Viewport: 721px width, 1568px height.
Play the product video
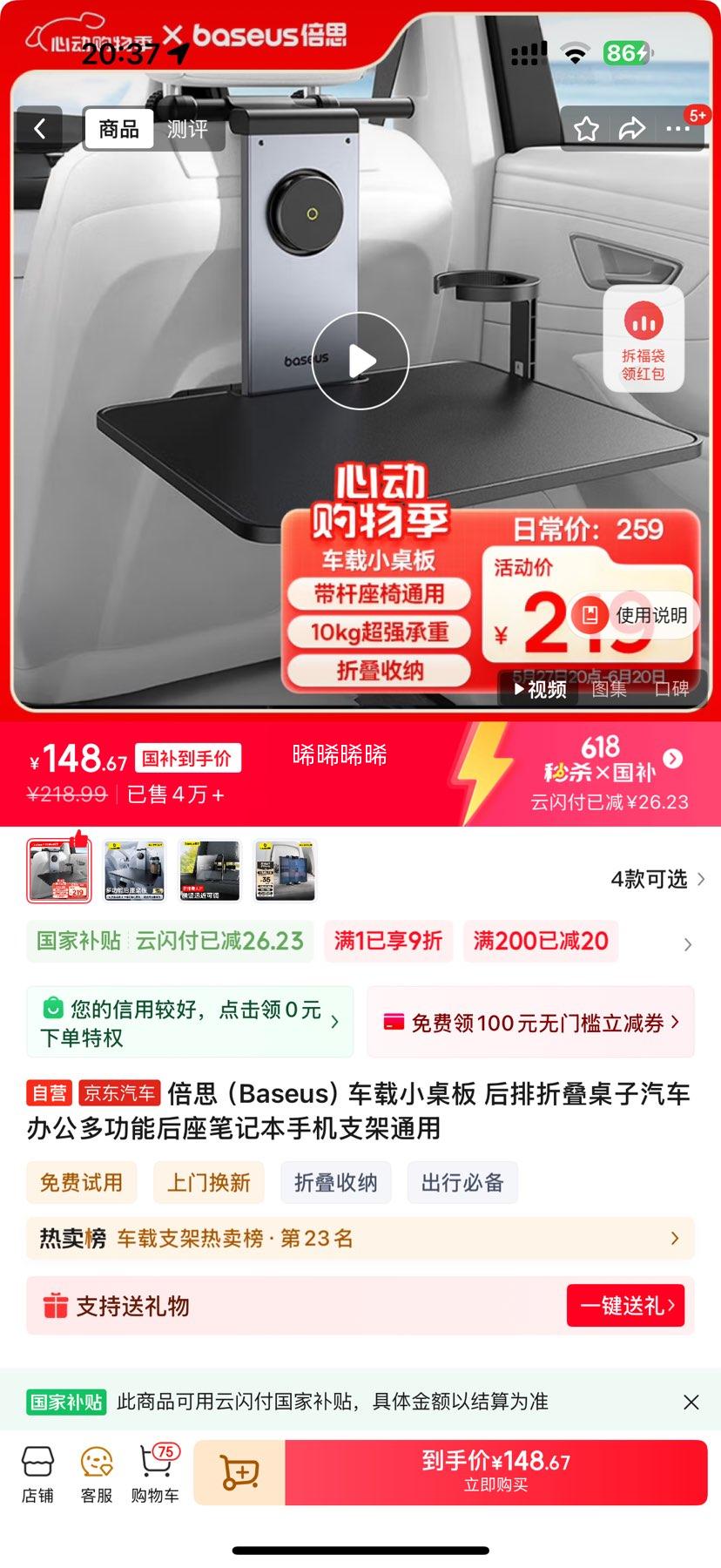(x=360, y=361)
